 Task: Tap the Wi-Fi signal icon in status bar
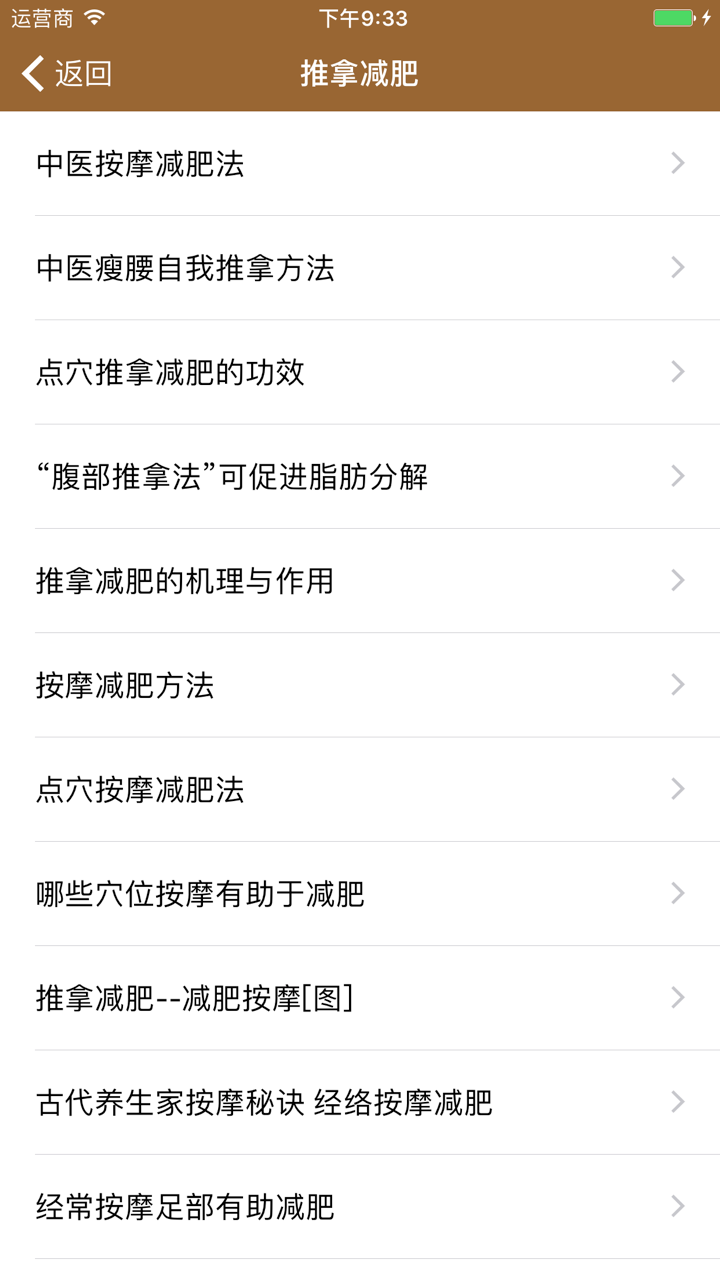[93, 16]
